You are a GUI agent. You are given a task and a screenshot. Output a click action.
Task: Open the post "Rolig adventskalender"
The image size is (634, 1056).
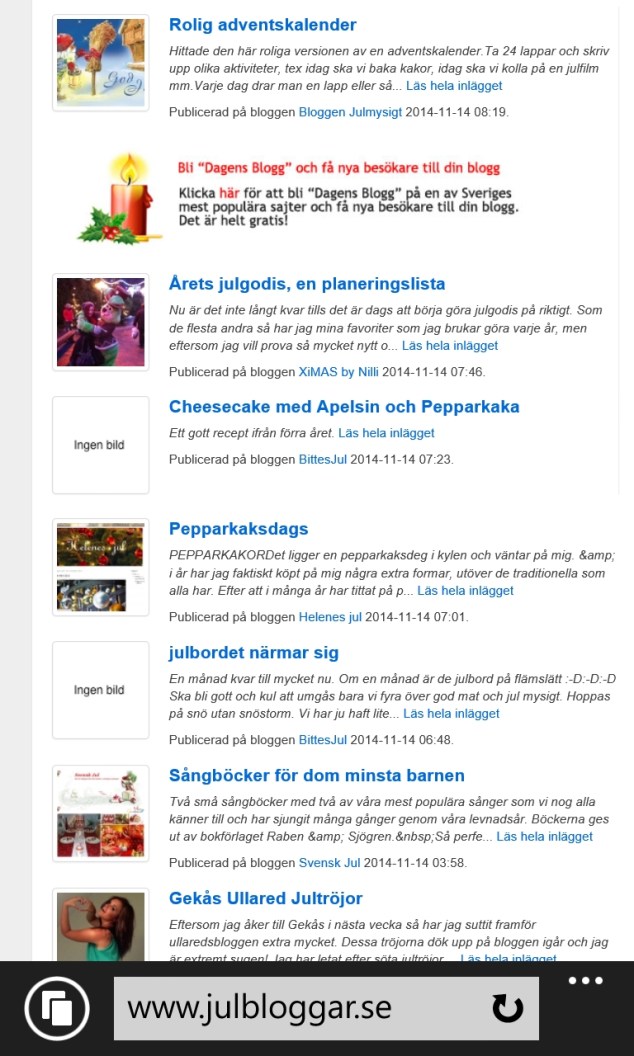click(x=262, y=25)
